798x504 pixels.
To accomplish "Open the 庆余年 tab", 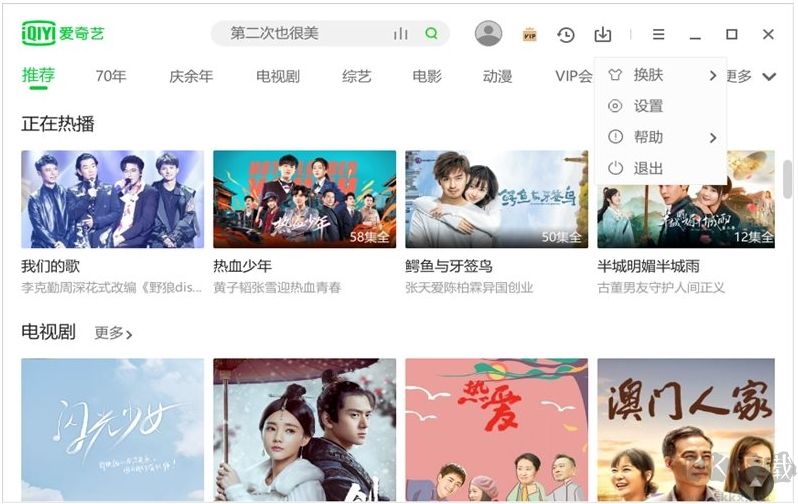I will pyautogui.click(x=191, y=76).
